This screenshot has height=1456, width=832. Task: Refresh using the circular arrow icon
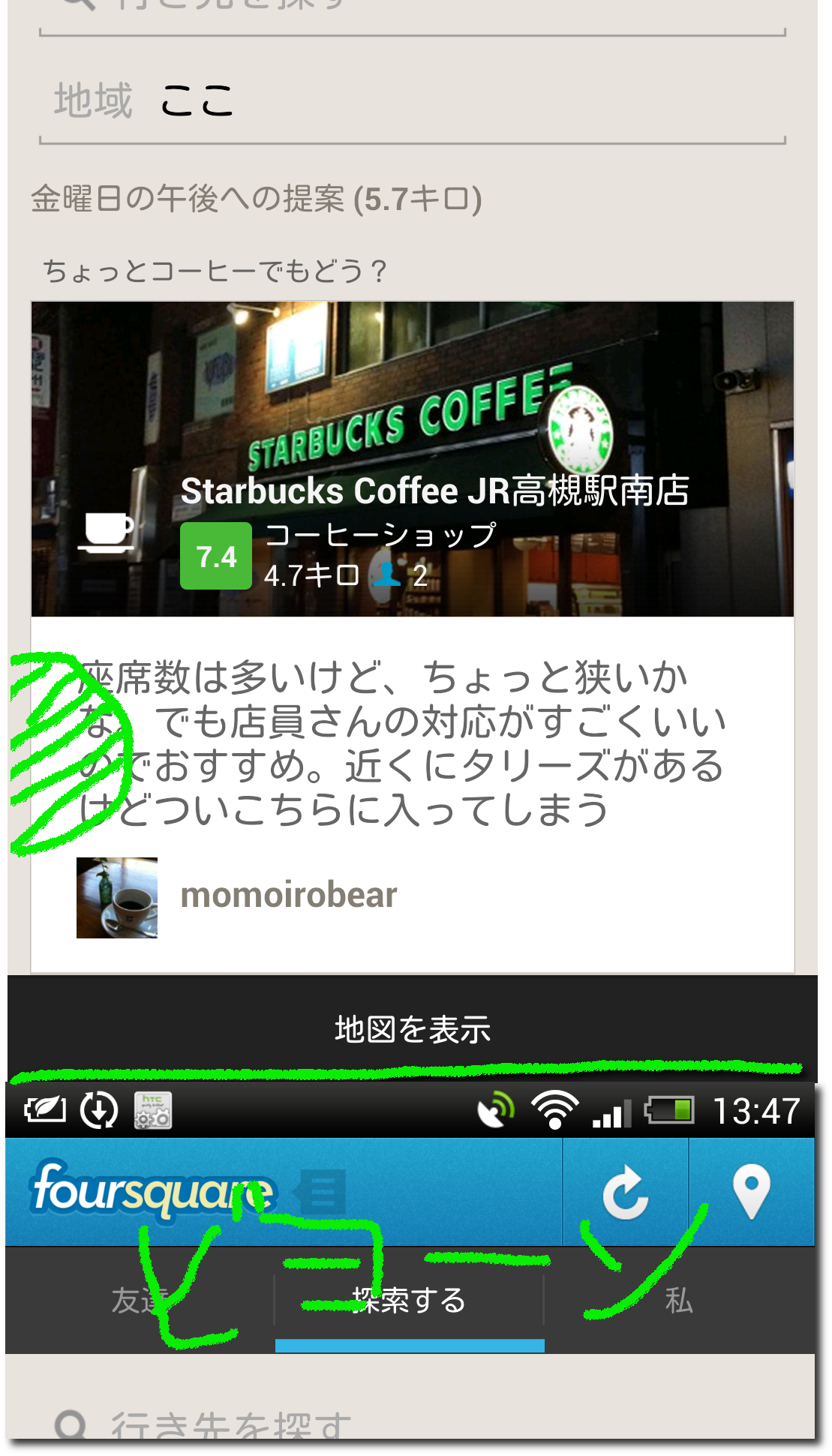(x=626, y=1192)
